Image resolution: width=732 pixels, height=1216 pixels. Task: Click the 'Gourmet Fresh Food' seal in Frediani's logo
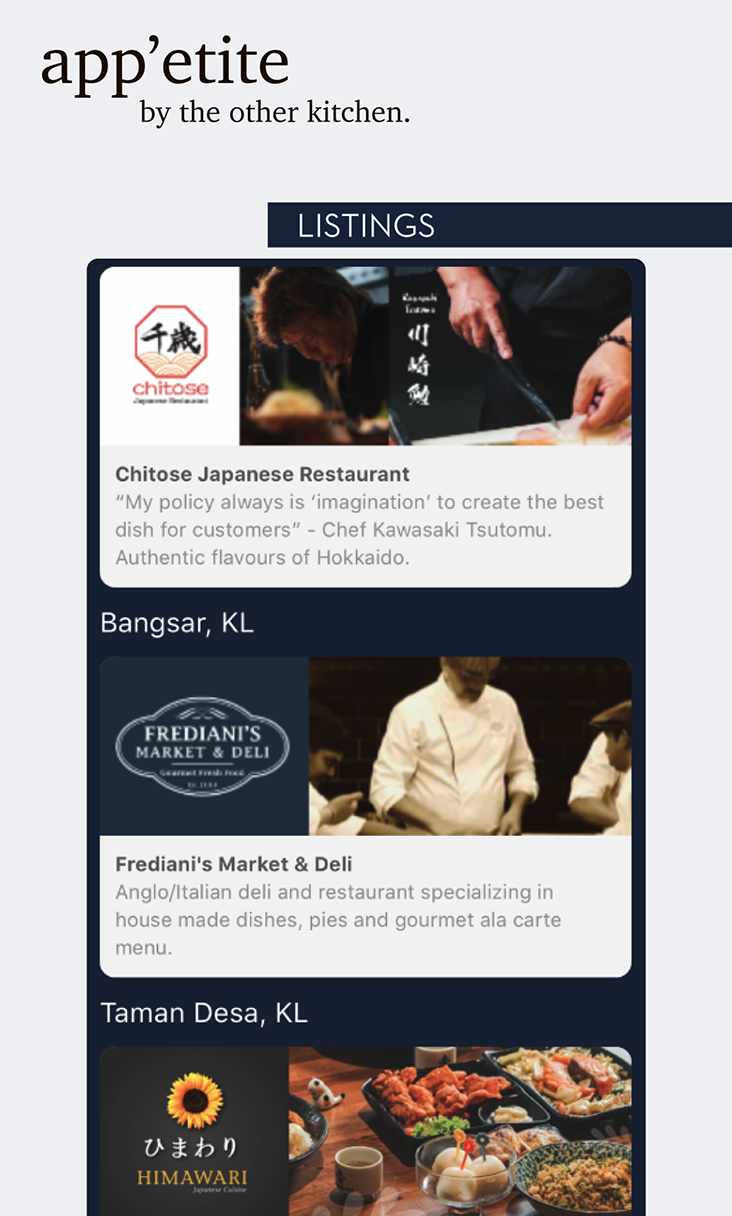coord(203,773)
